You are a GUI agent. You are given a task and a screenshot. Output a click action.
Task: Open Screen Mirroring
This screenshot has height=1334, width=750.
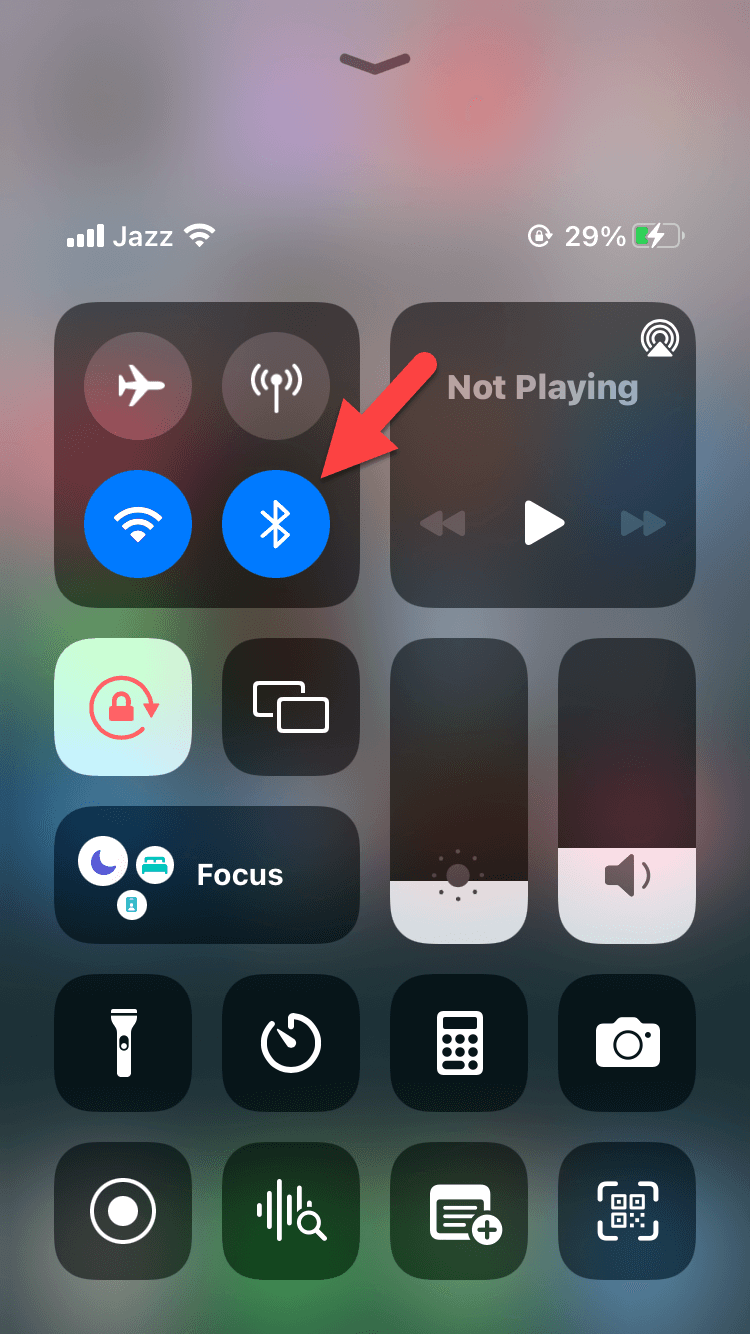click(291, 707)
